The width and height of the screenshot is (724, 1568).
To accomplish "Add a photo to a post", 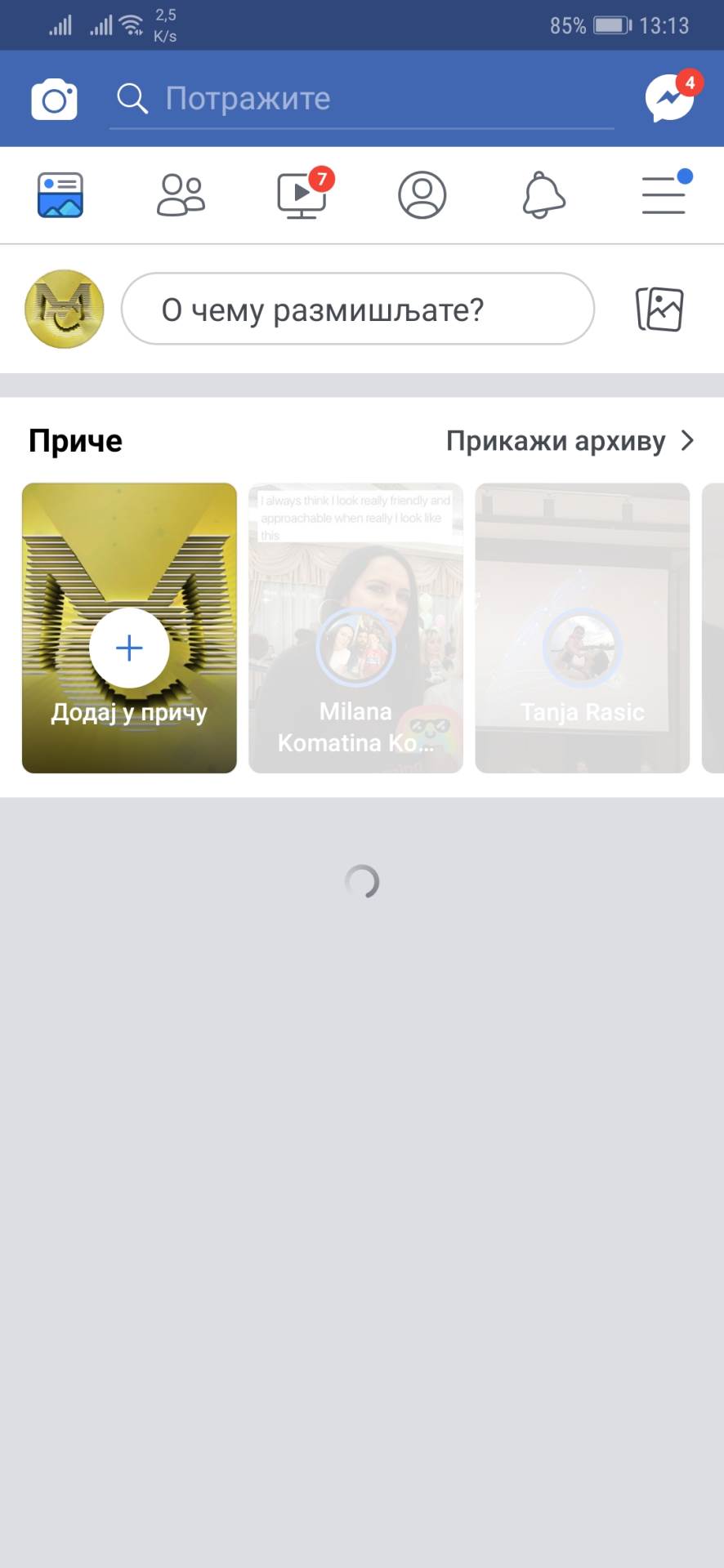I will tap(659, 310).
